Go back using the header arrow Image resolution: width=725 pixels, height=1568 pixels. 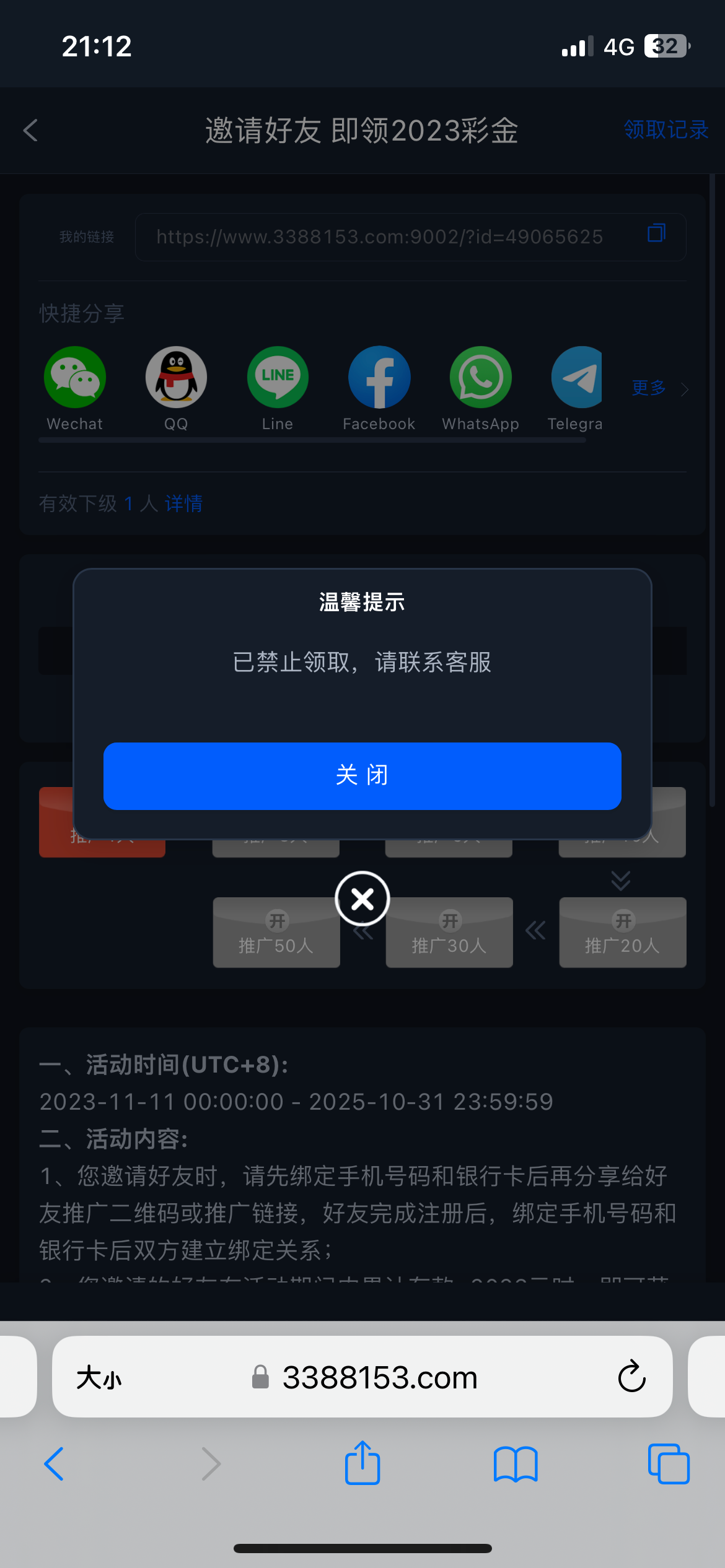(x=31, y=130)
